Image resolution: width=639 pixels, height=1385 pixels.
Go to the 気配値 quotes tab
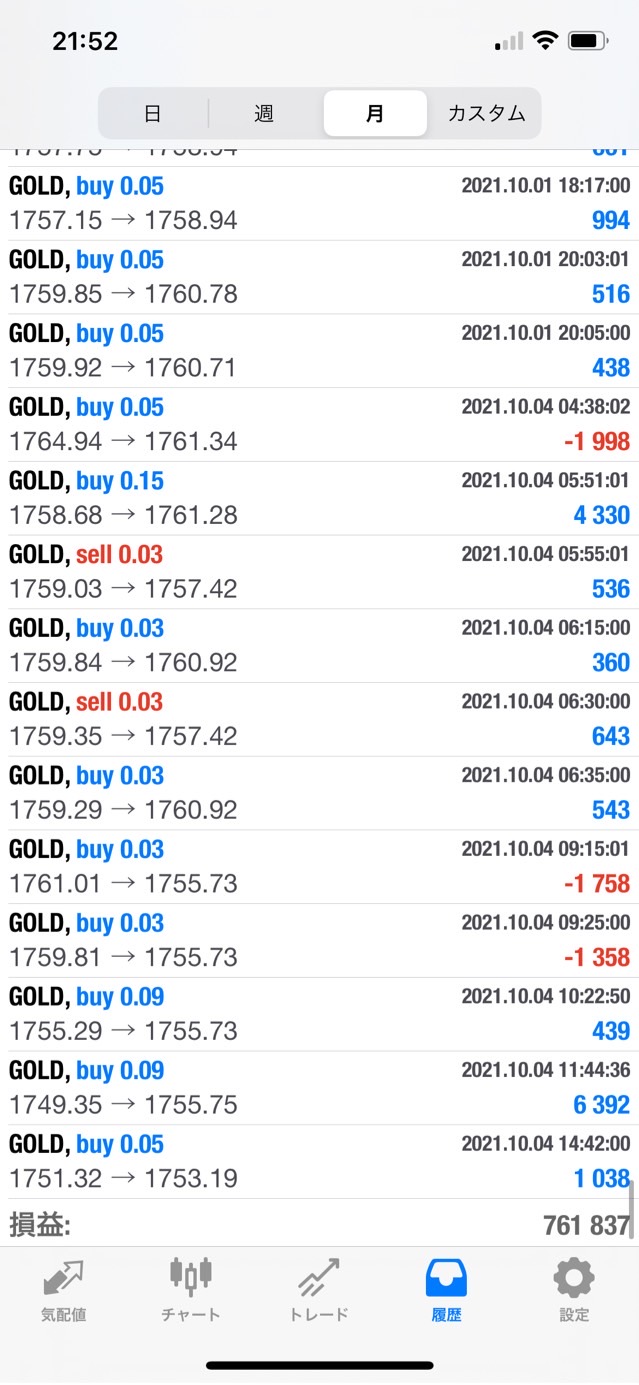[63, 1290]
